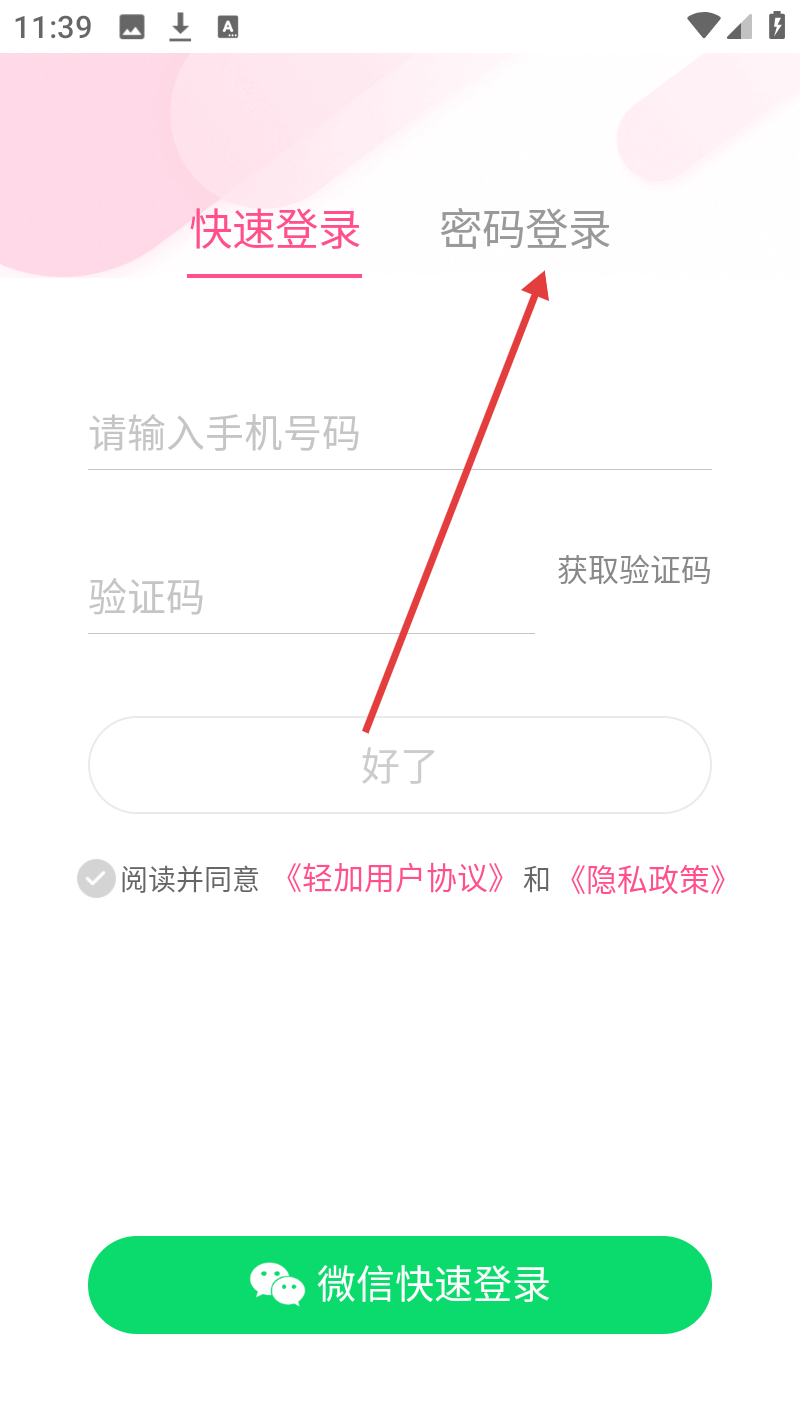Tap 获取验证码 to request a code

point(634,571)
